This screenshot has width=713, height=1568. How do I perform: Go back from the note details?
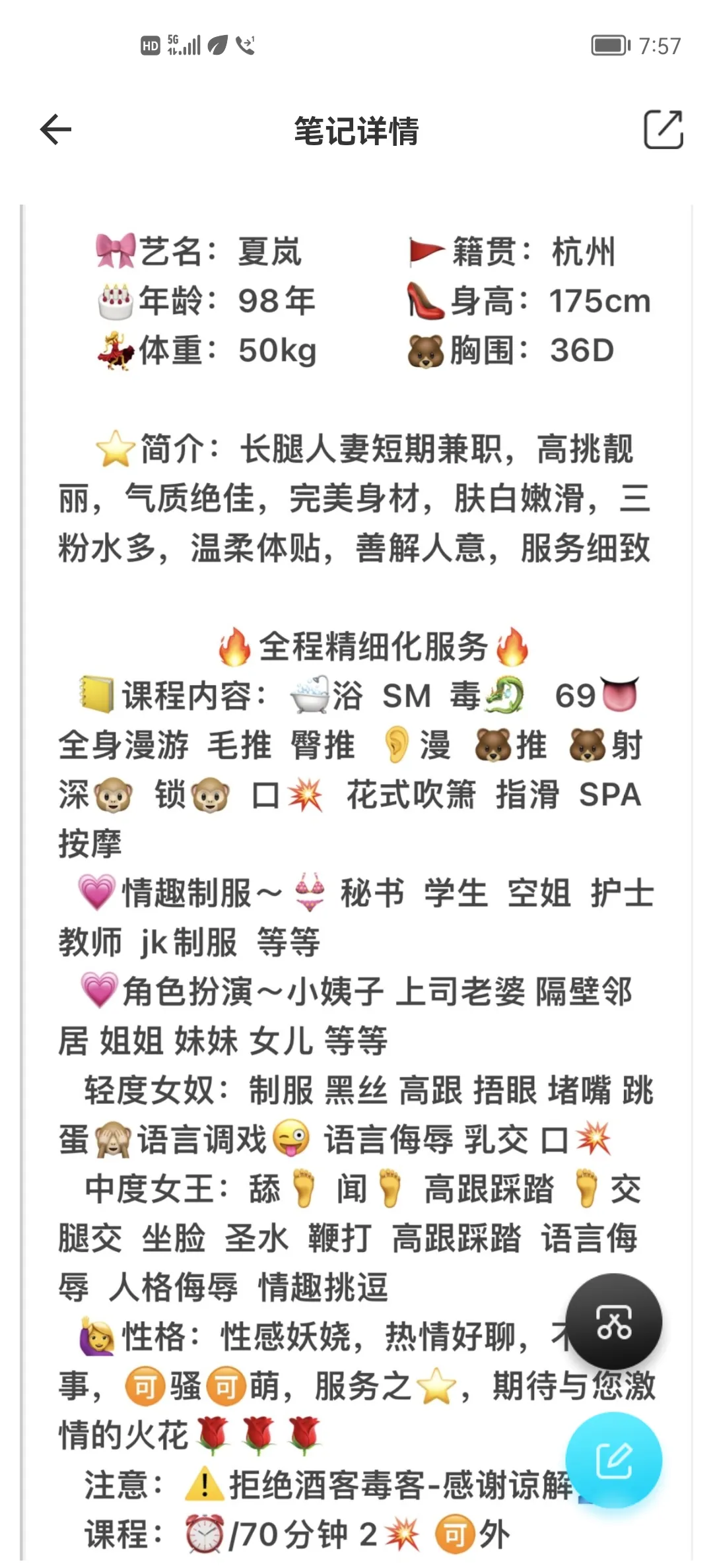(x=56, y=129)
